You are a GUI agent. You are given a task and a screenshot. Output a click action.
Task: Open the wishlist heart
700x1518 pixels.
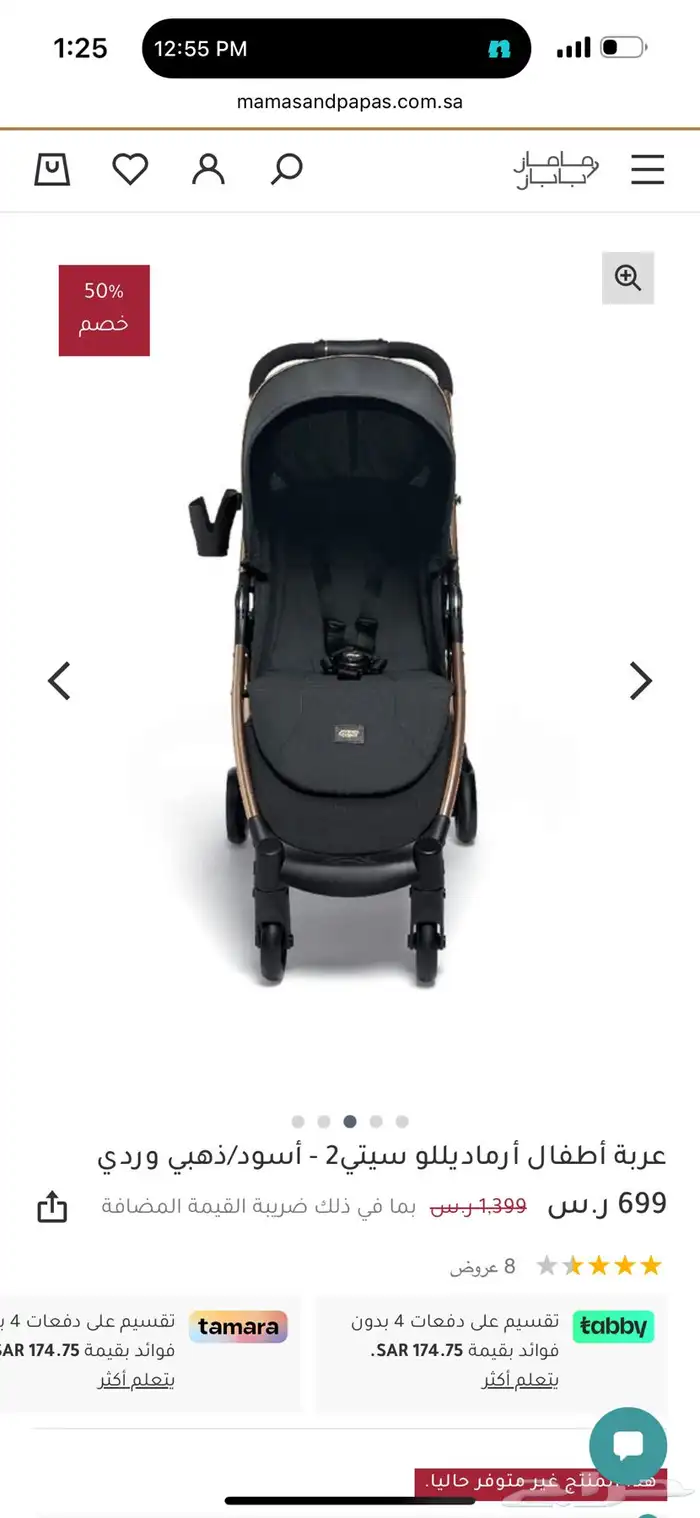130,169
